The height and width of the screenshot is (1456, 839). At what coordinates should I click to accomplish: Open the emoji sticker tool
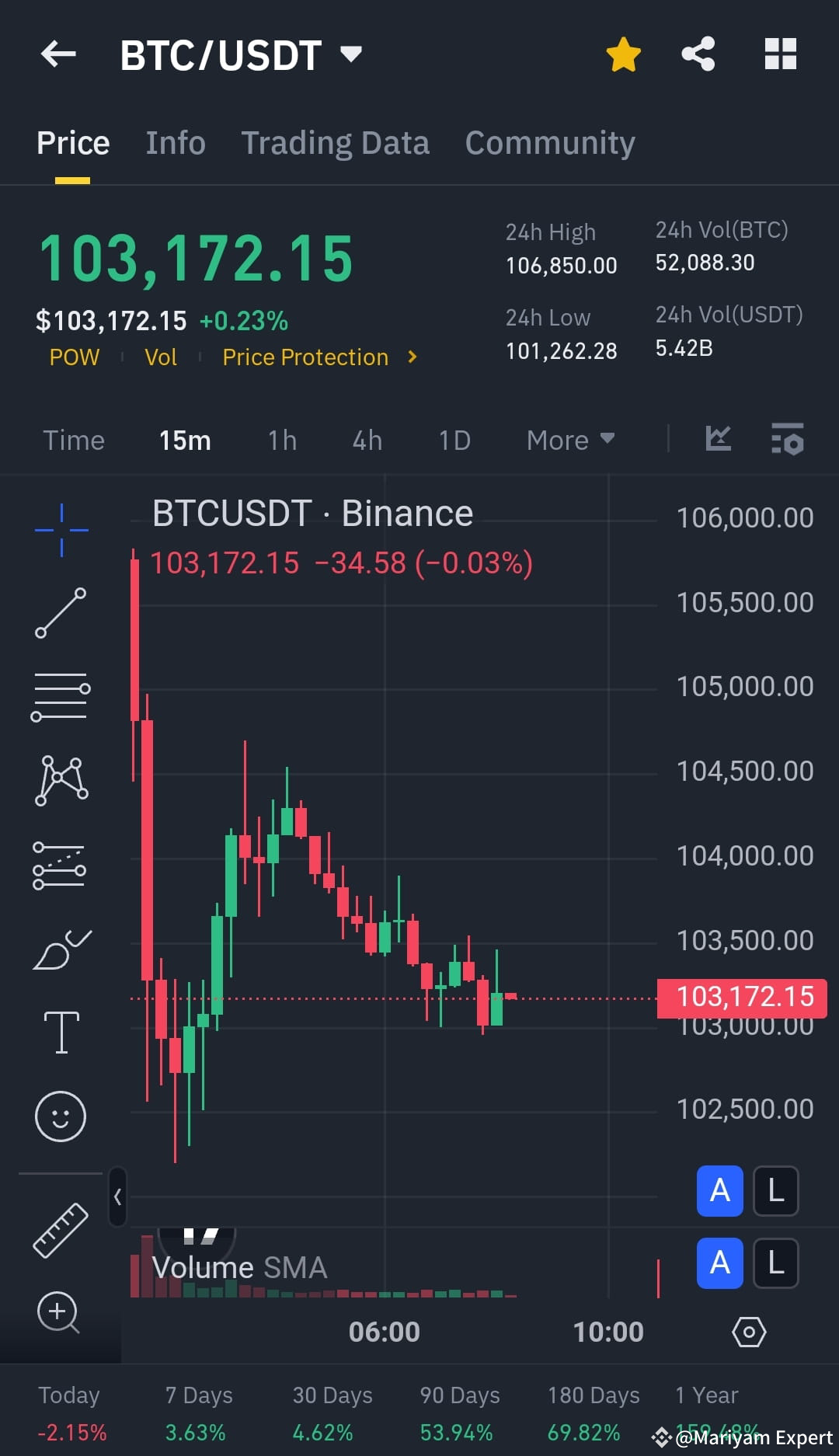tap(61, 1115)
